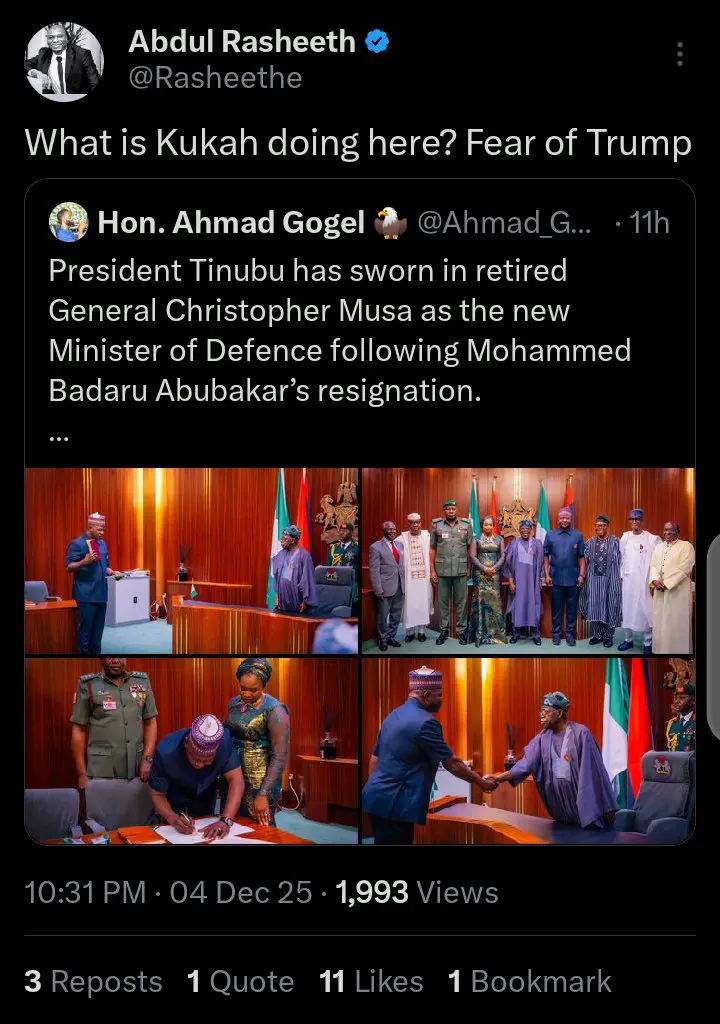720x1024 pixels.
Task: View the swearing-in oath photo at podium
Action: 191,560
